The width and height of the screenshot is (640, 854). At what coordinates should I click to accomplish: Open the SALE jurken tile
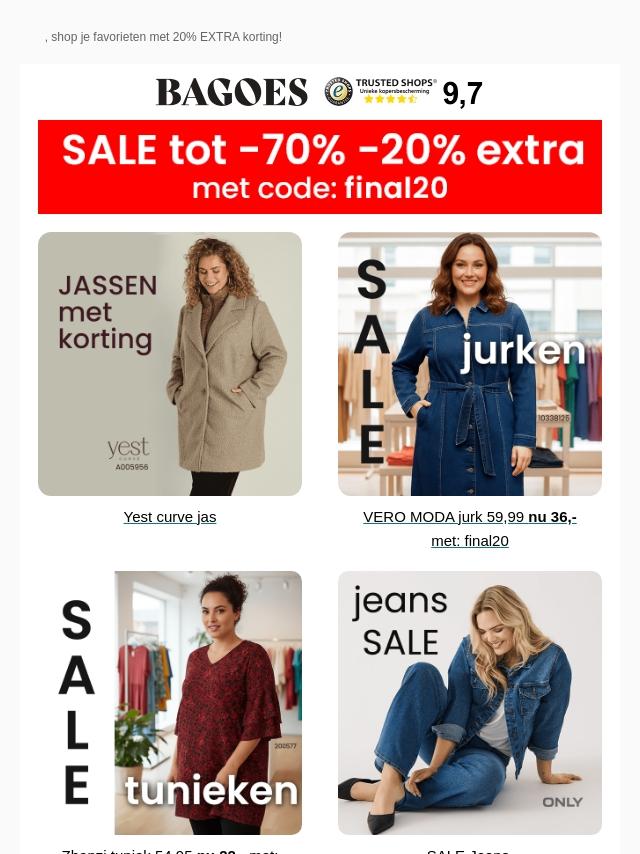470,364
